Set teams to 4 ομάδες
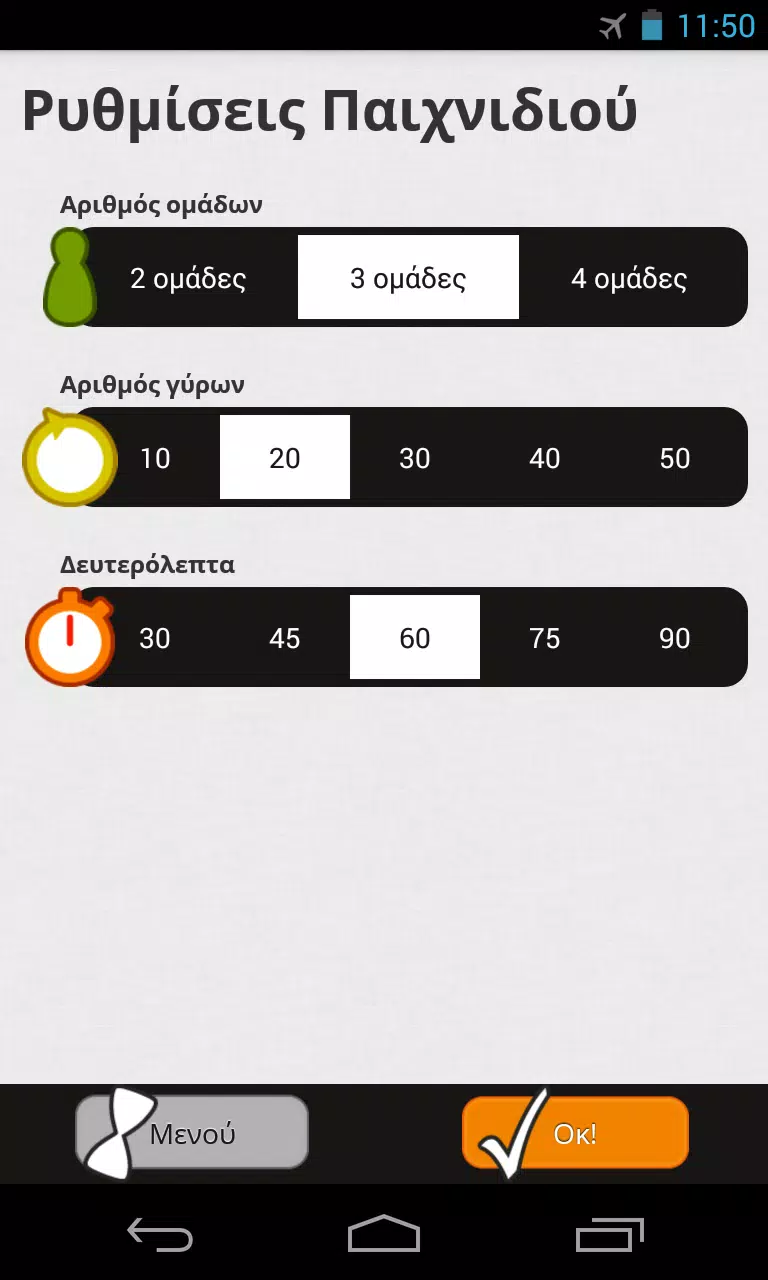 tap(629, 278)
